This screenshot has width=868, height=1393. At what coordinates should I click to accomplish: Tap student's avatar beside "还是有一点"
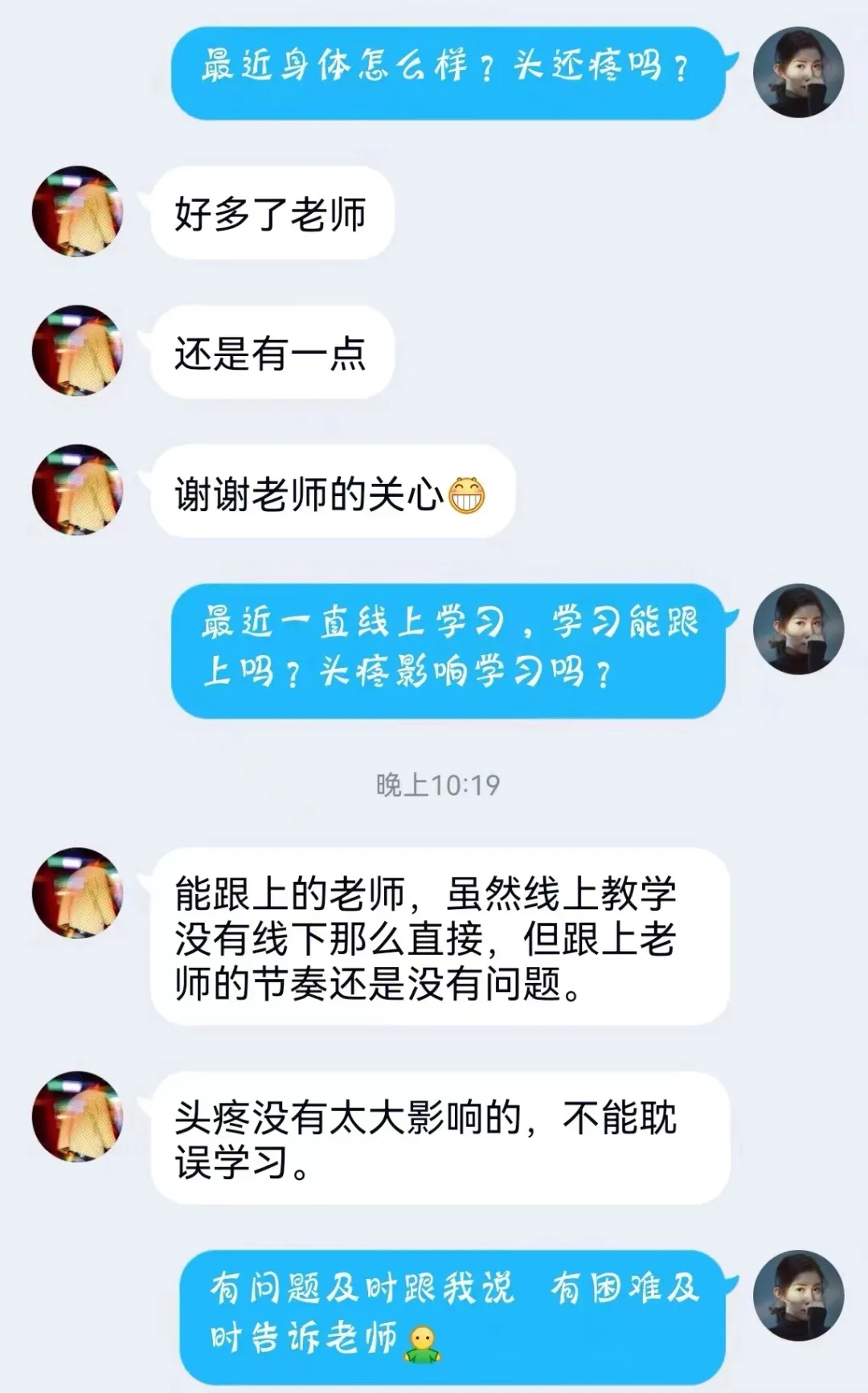click(x=77, y=350)
